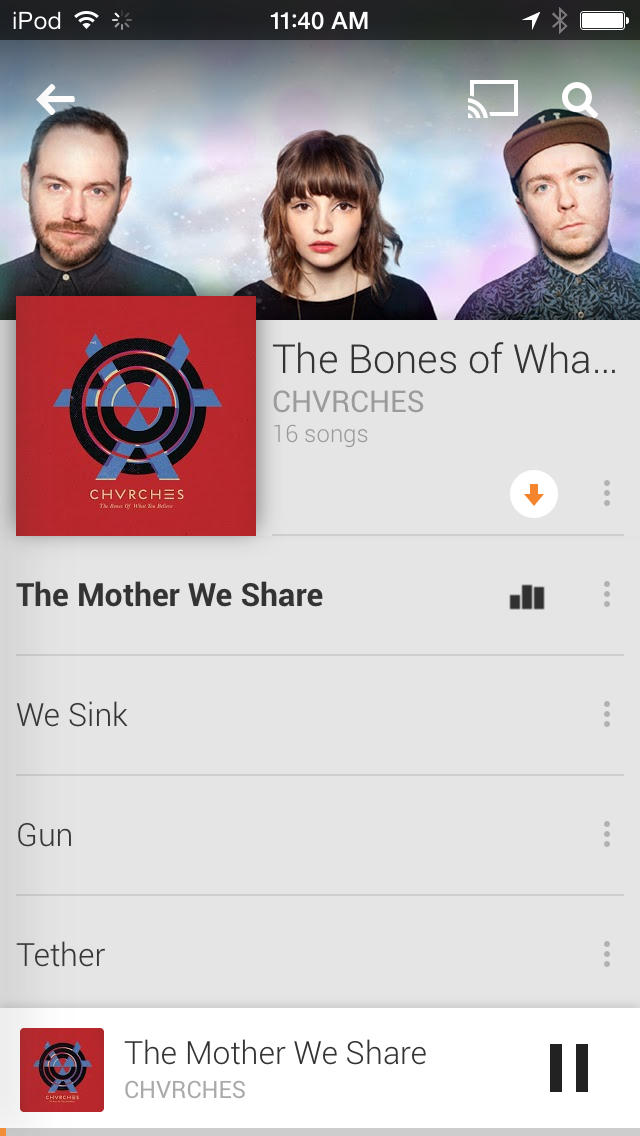Image resolution: width=640 pixels, height=1136 pixels.
Task: Open options for The Mother We Share
Action: (x=606, y=595)
